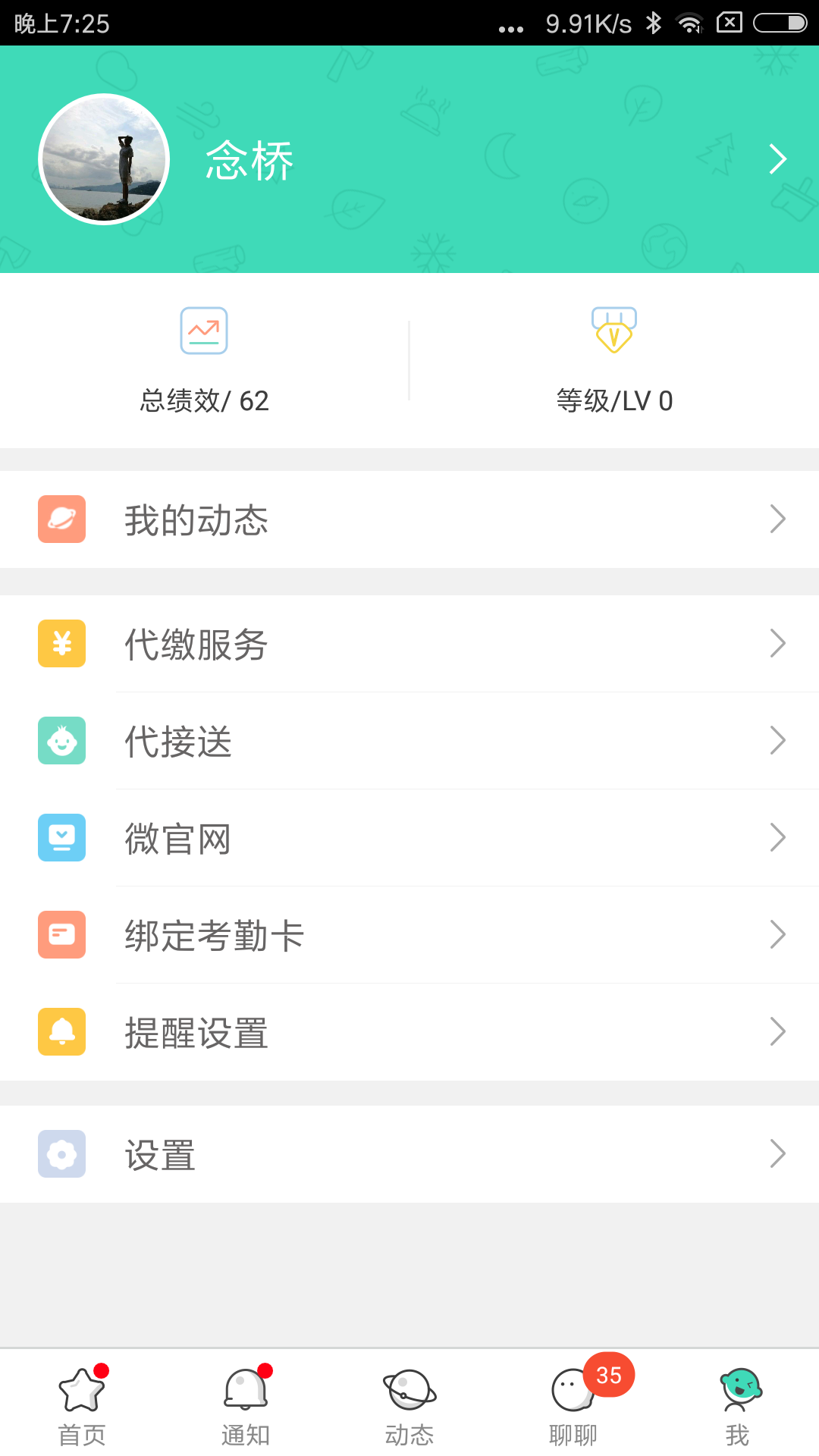Select the 代接送 row
Image resolution: width=819 pixels, height=1456 pixels.
pos(409,741)
